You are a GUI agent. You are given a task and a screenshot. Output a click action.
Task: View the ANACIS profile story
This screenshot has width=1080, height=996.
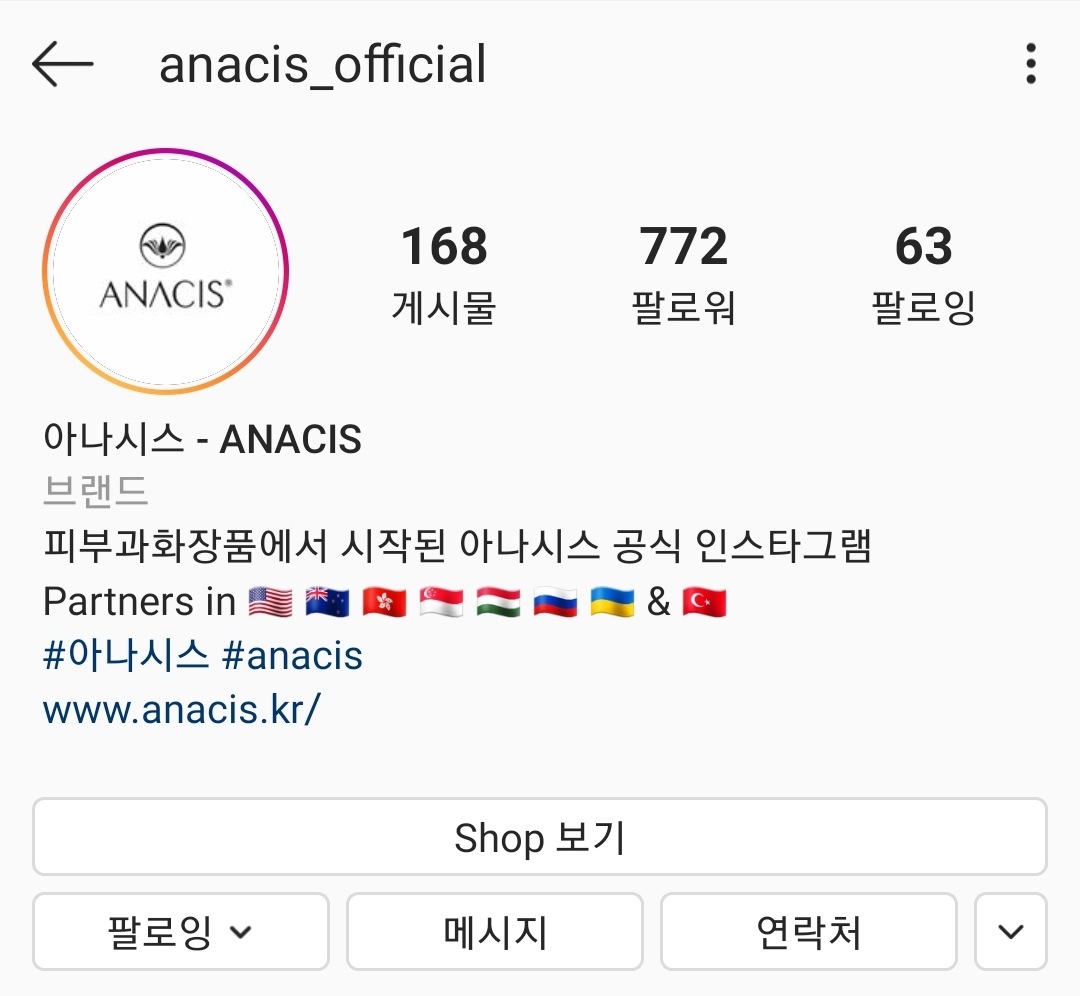pos(166,272)
